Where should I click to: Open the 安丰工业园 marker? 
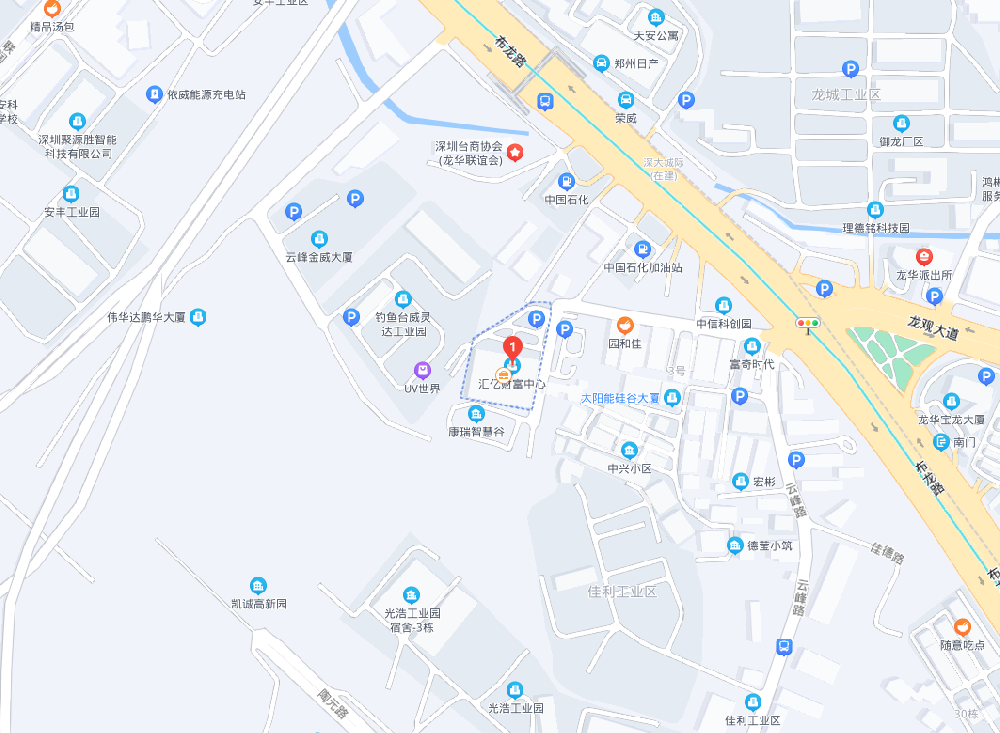pos(71,194)
